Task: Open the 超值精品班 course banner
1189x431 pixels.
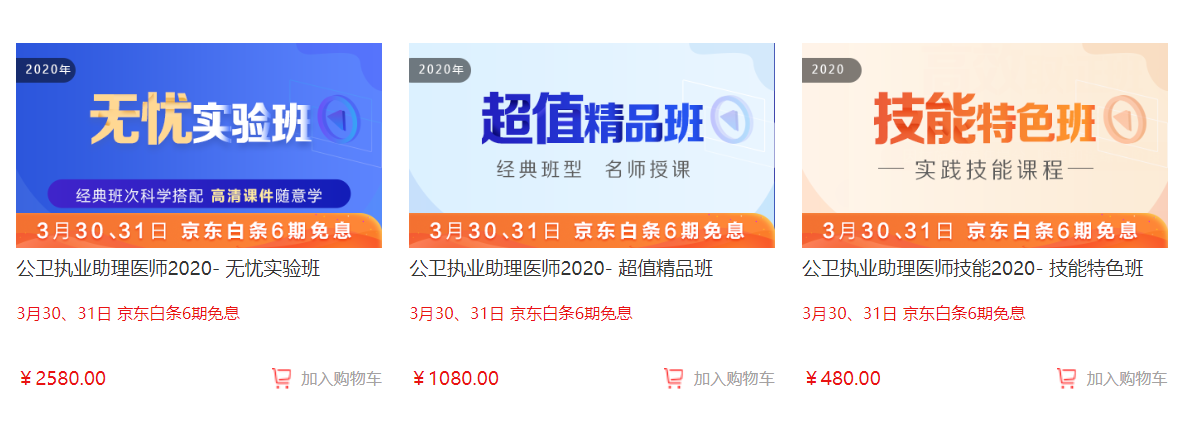Action: coord(591,145)
